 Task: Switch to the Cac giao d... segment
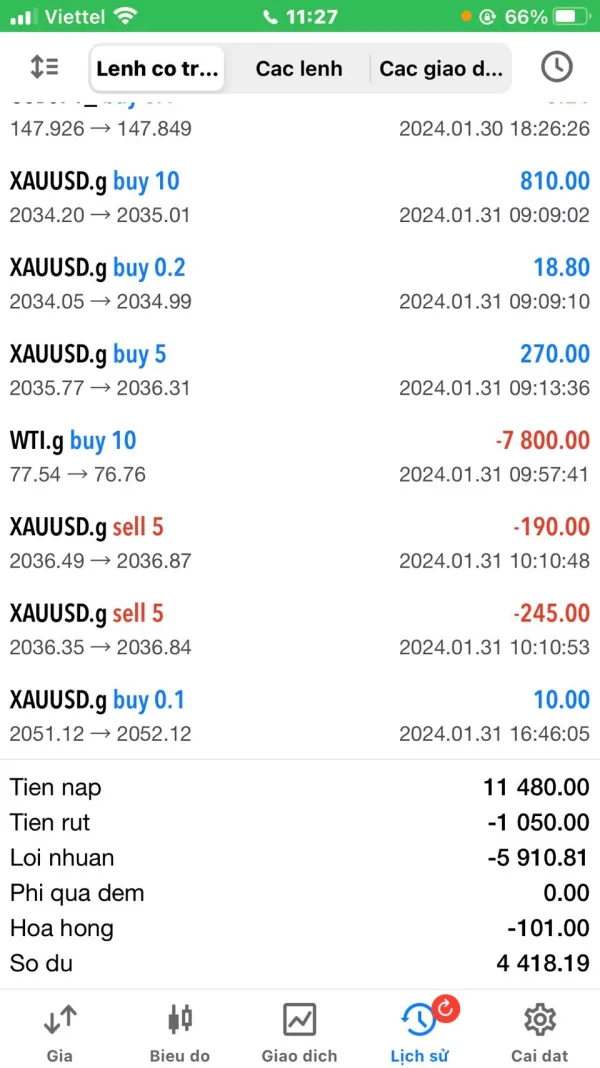point(441,68)
